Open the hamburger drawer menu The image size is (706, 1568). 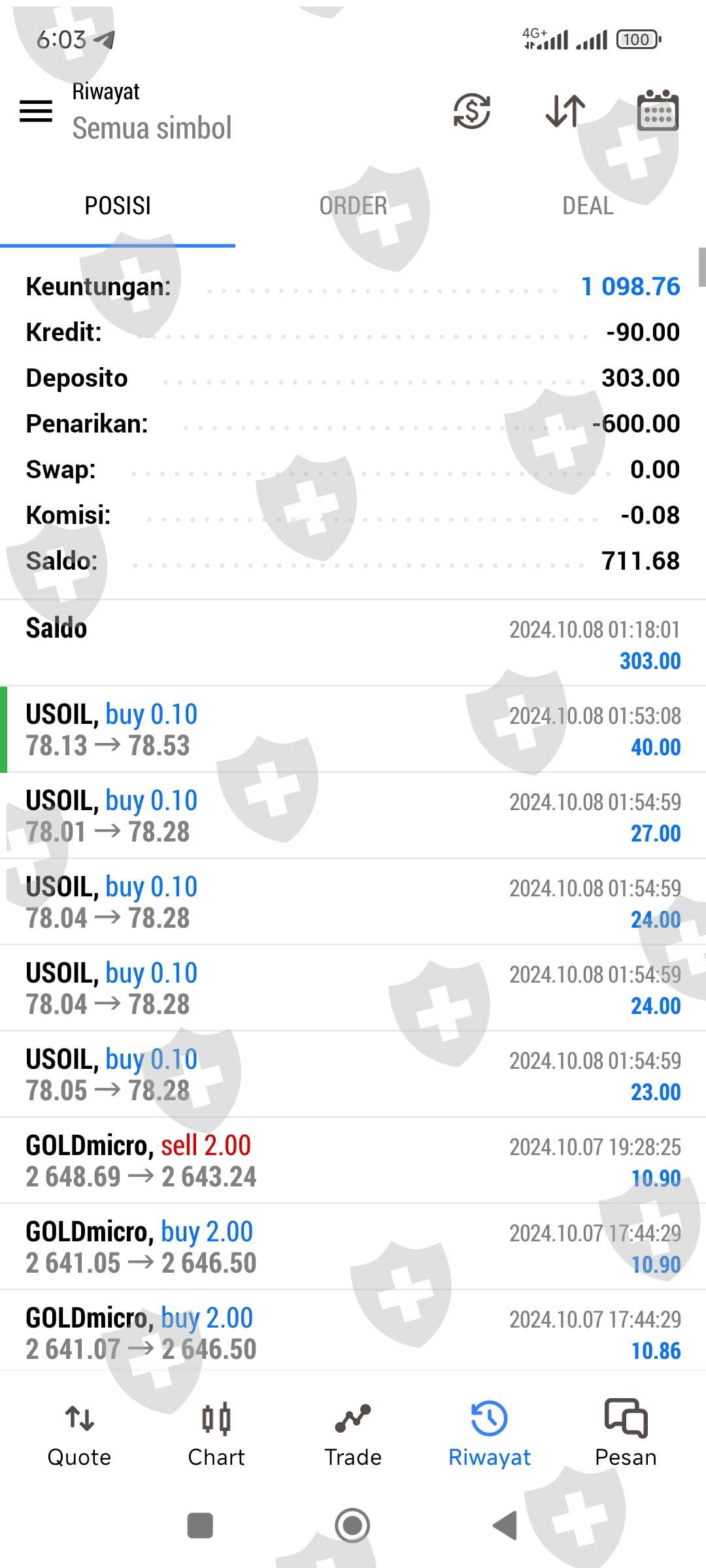click(36, 111)
